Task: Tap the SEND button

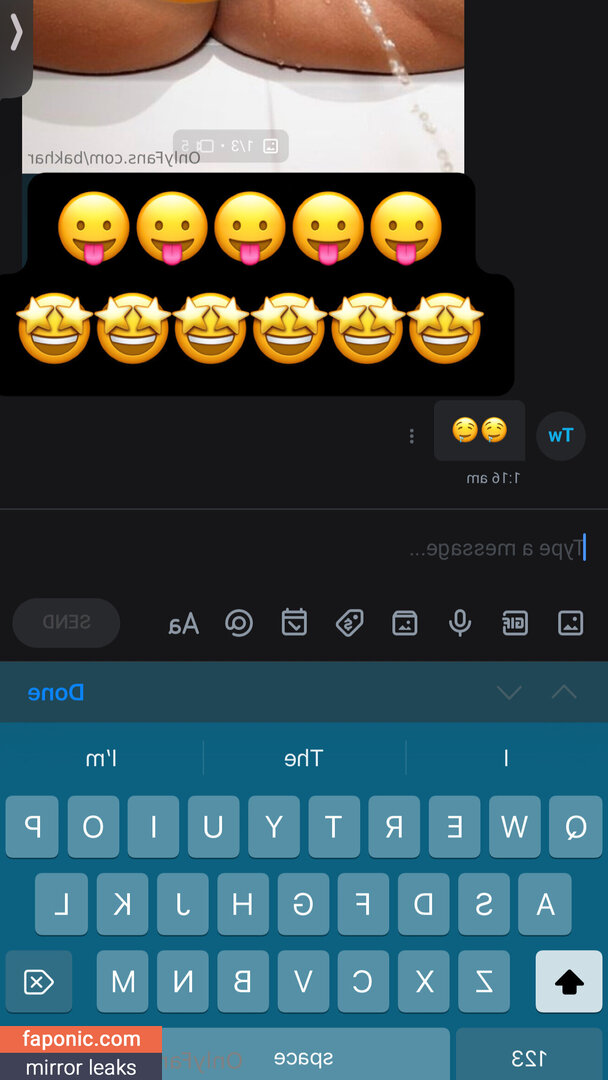Action: (66, 623)
